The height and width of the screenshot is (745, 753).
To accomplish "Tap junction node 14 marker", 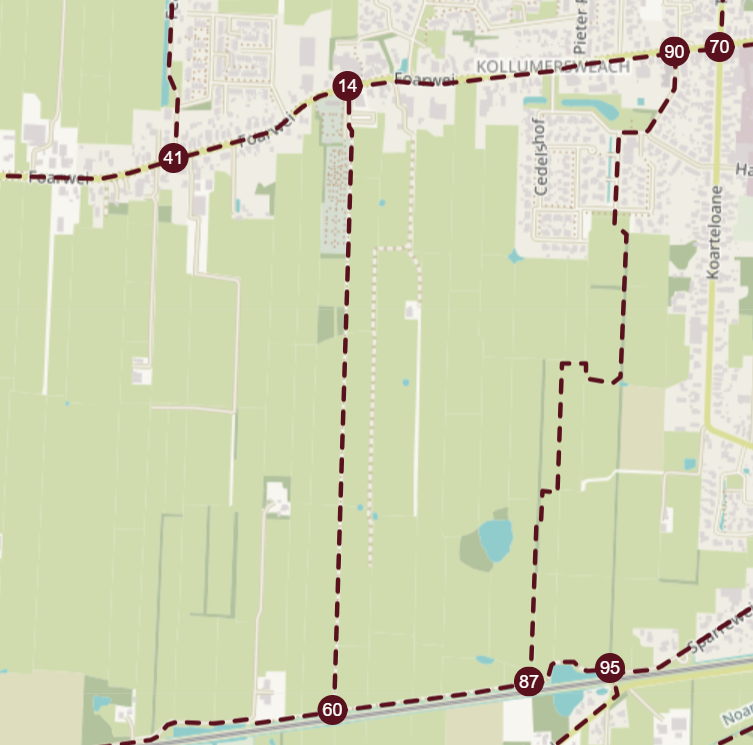I will tap(347, 86).
